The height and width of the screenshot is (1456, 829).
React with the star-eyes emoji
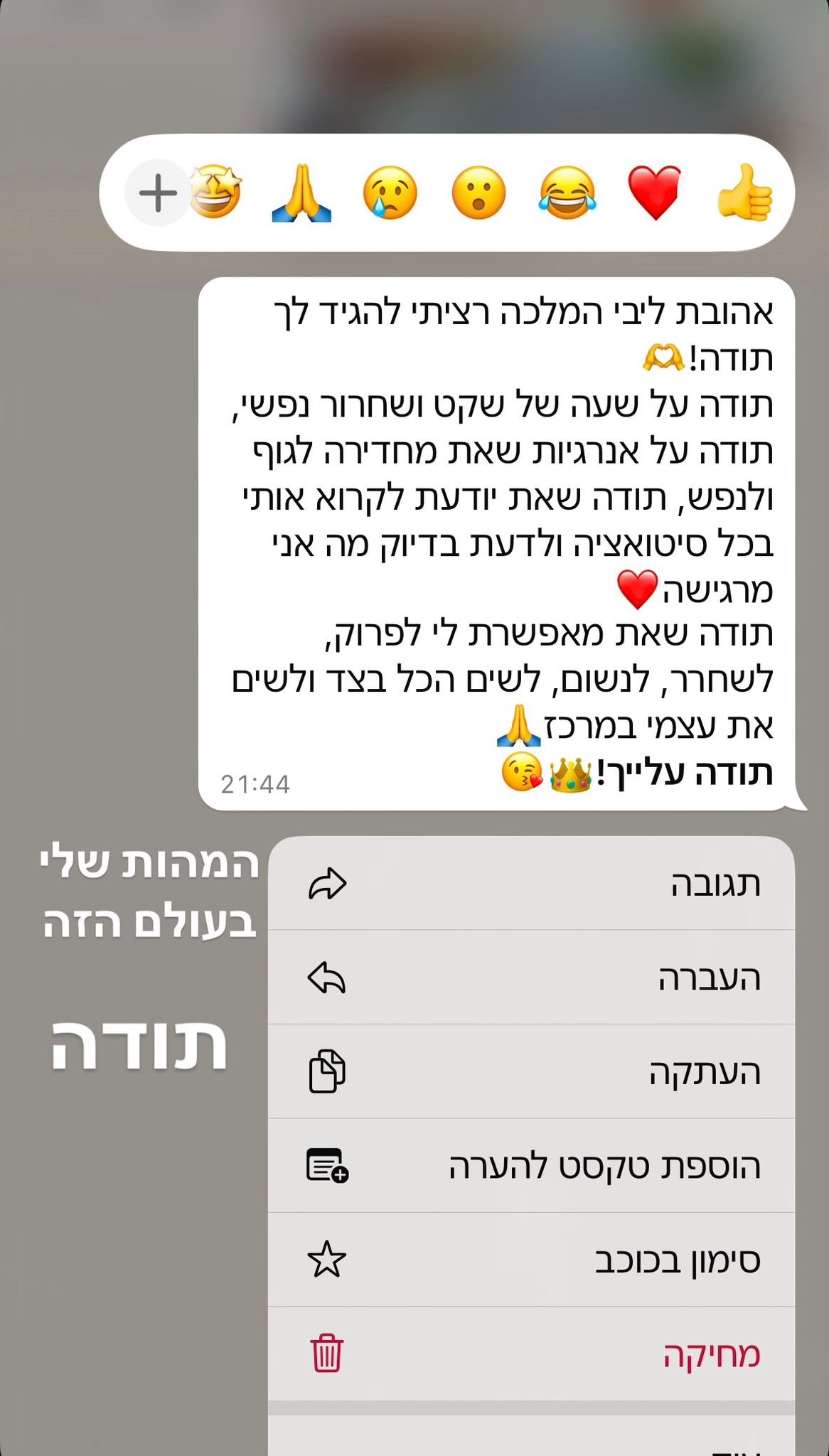[216, 193]
